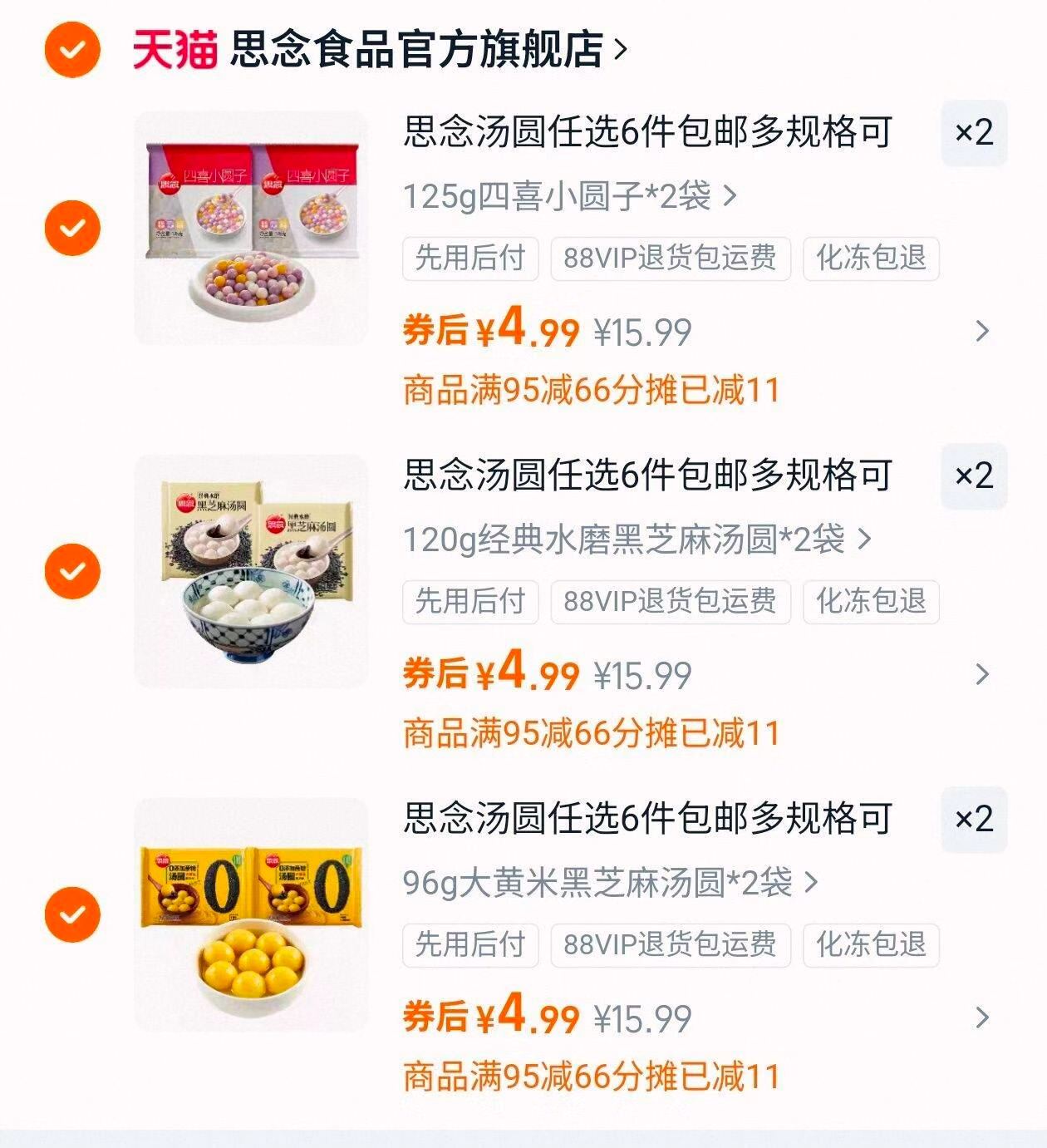The image size is (1047, 1148).
Task: Deselect the 黑芝麻汤圆 item checkbox
Action: [73, 569]
